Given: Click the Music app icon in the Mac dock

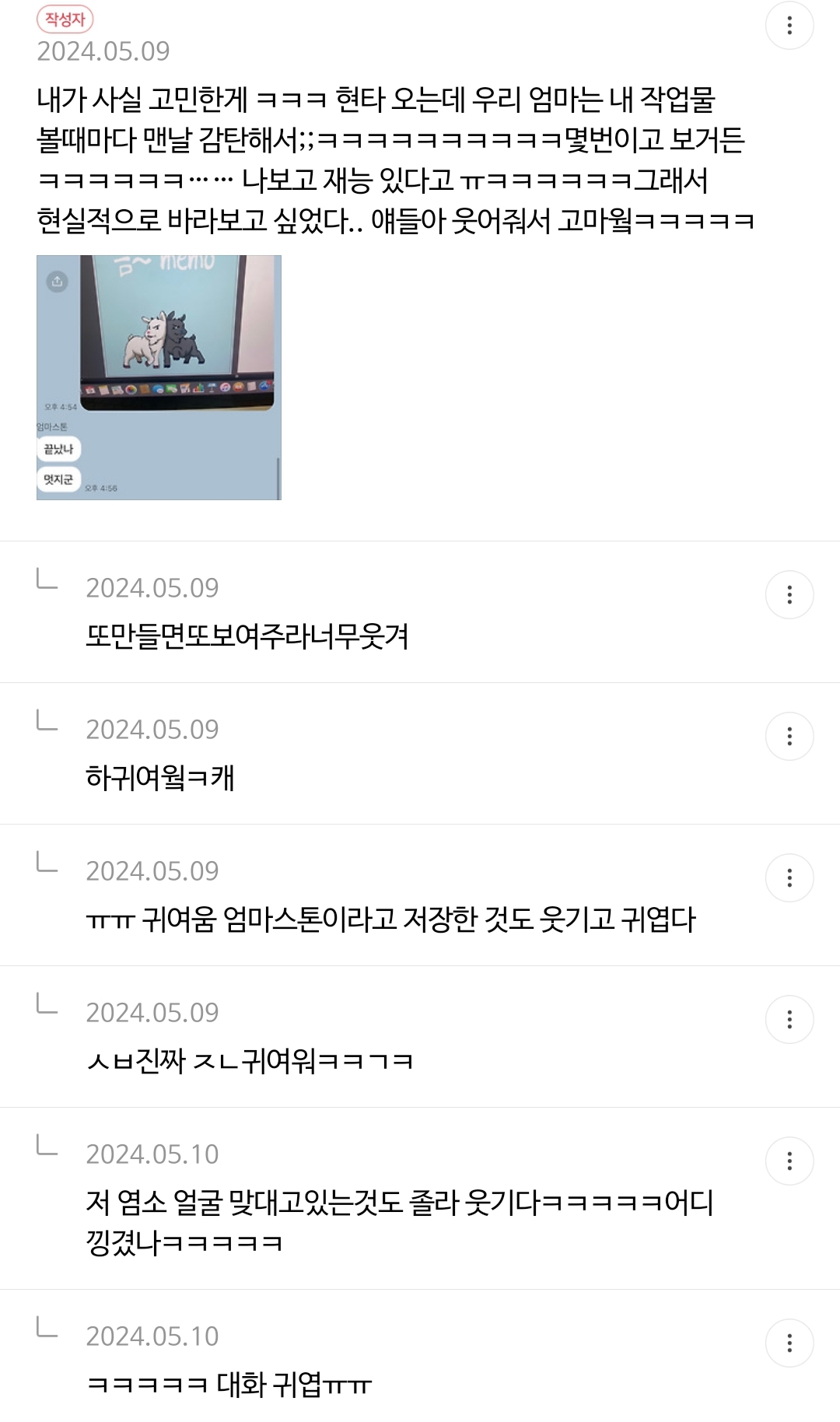Looking at the screenshot, I should pos(225,387).
